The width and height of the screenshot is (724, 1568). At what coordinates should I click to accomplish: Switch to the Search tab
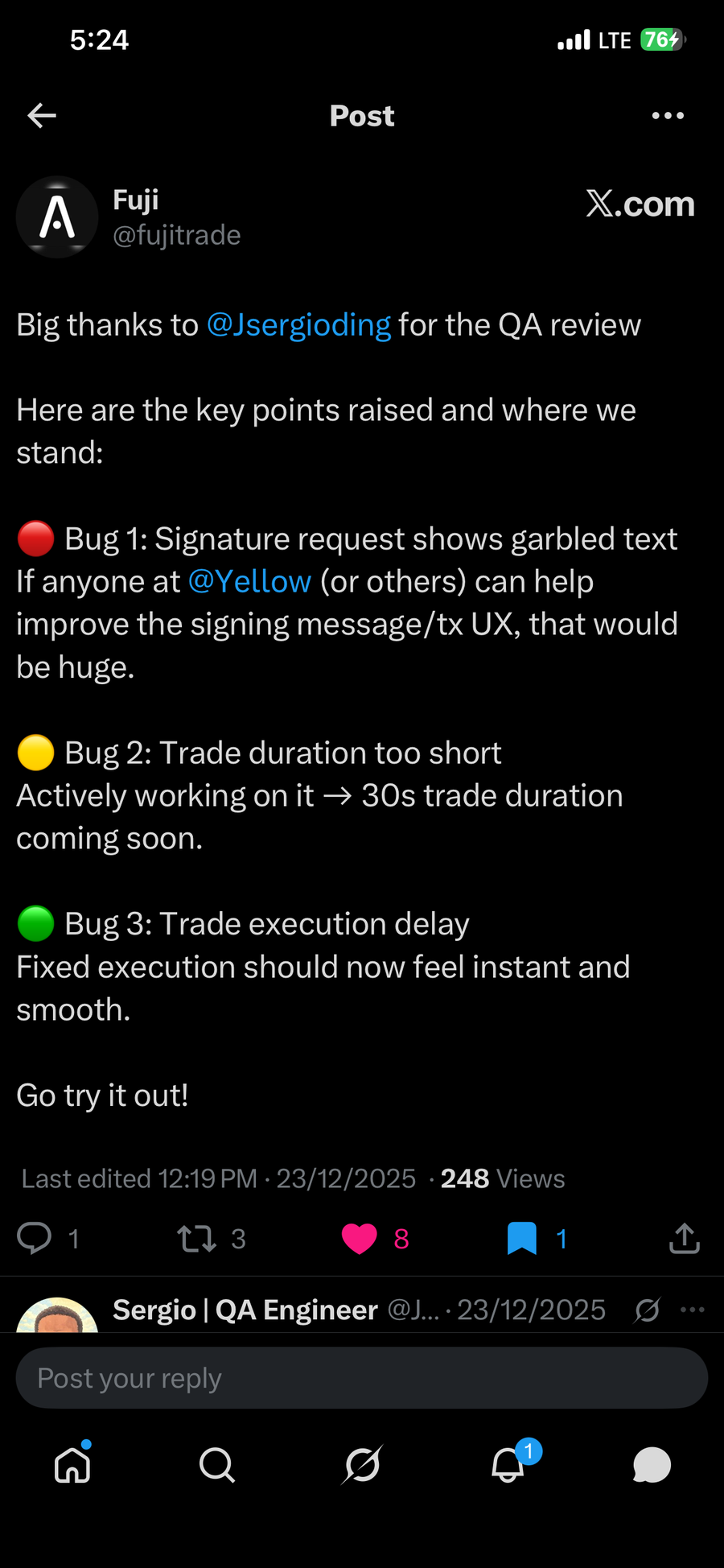(x=217, y=1464)
